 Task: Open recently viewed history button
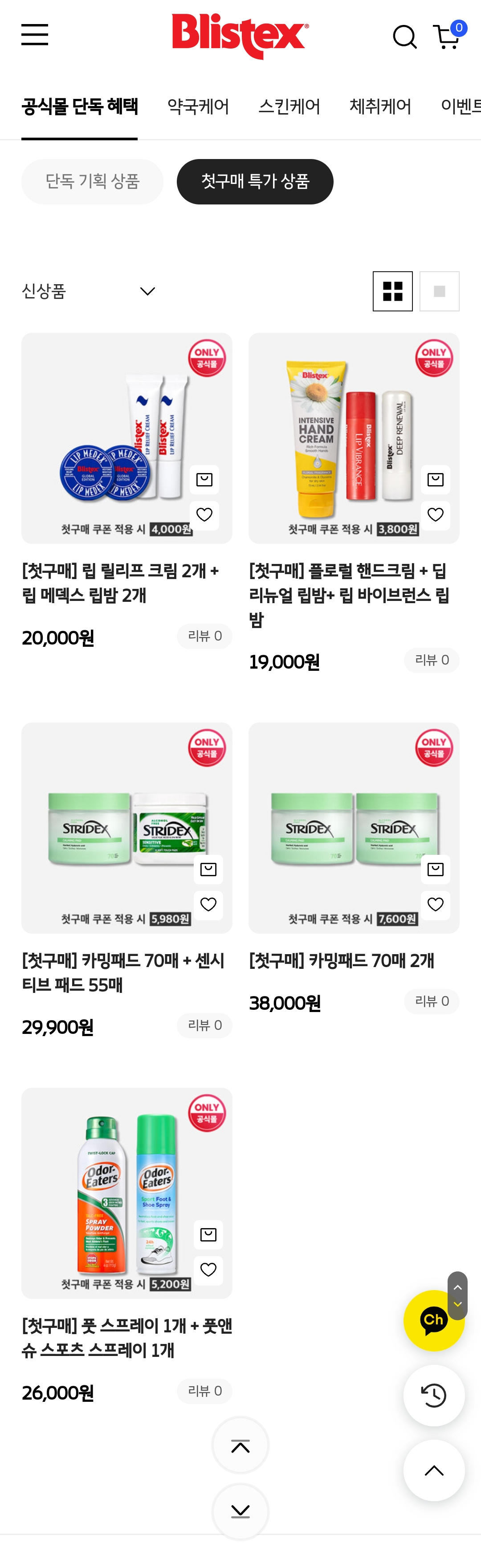434,1395
